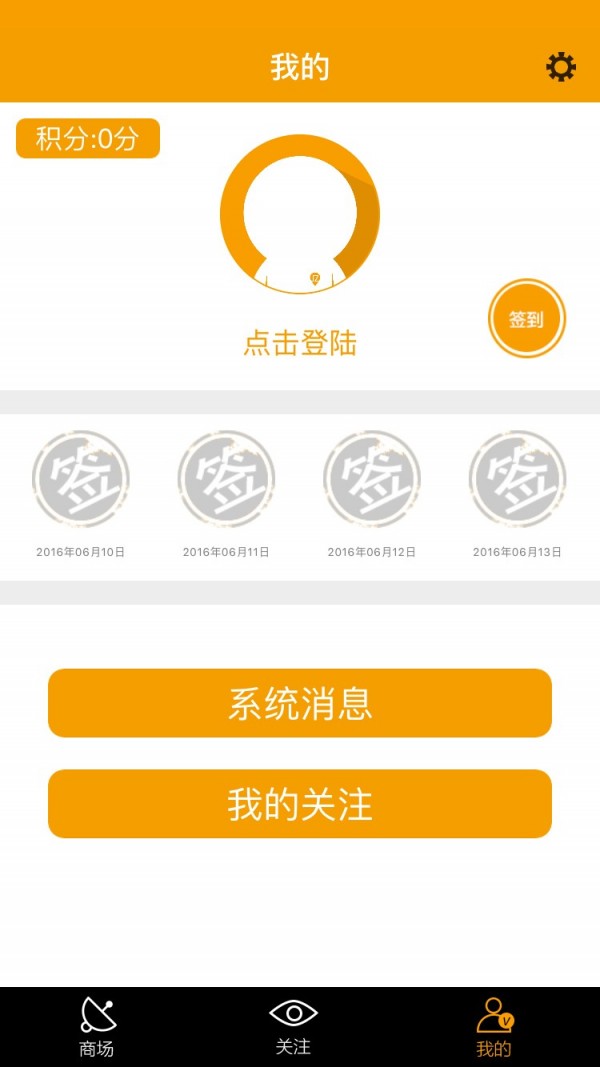This screenshot has width=600, height=1067.
Task: Switch to the 关注 tab
Action: pos(293,1027)
